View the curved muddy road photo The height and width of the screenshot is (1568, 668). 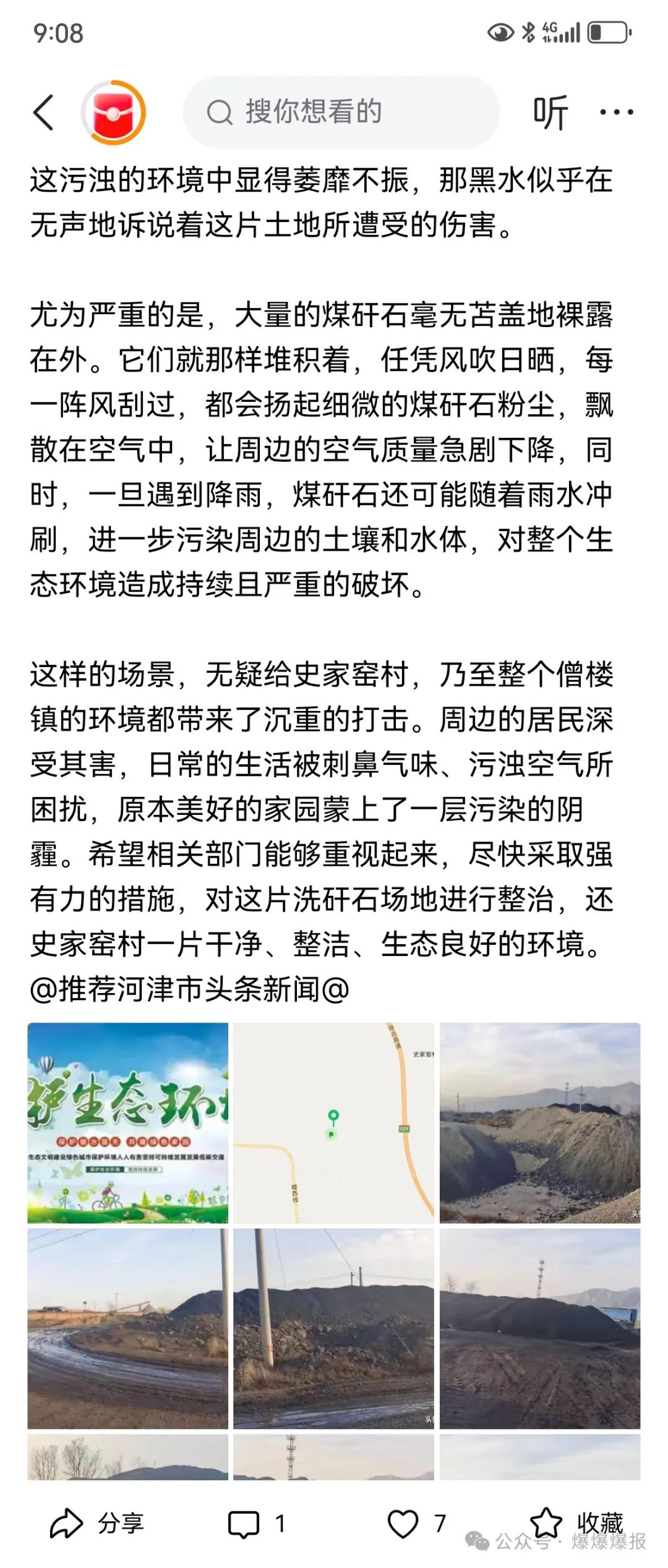coord(128,1328)
